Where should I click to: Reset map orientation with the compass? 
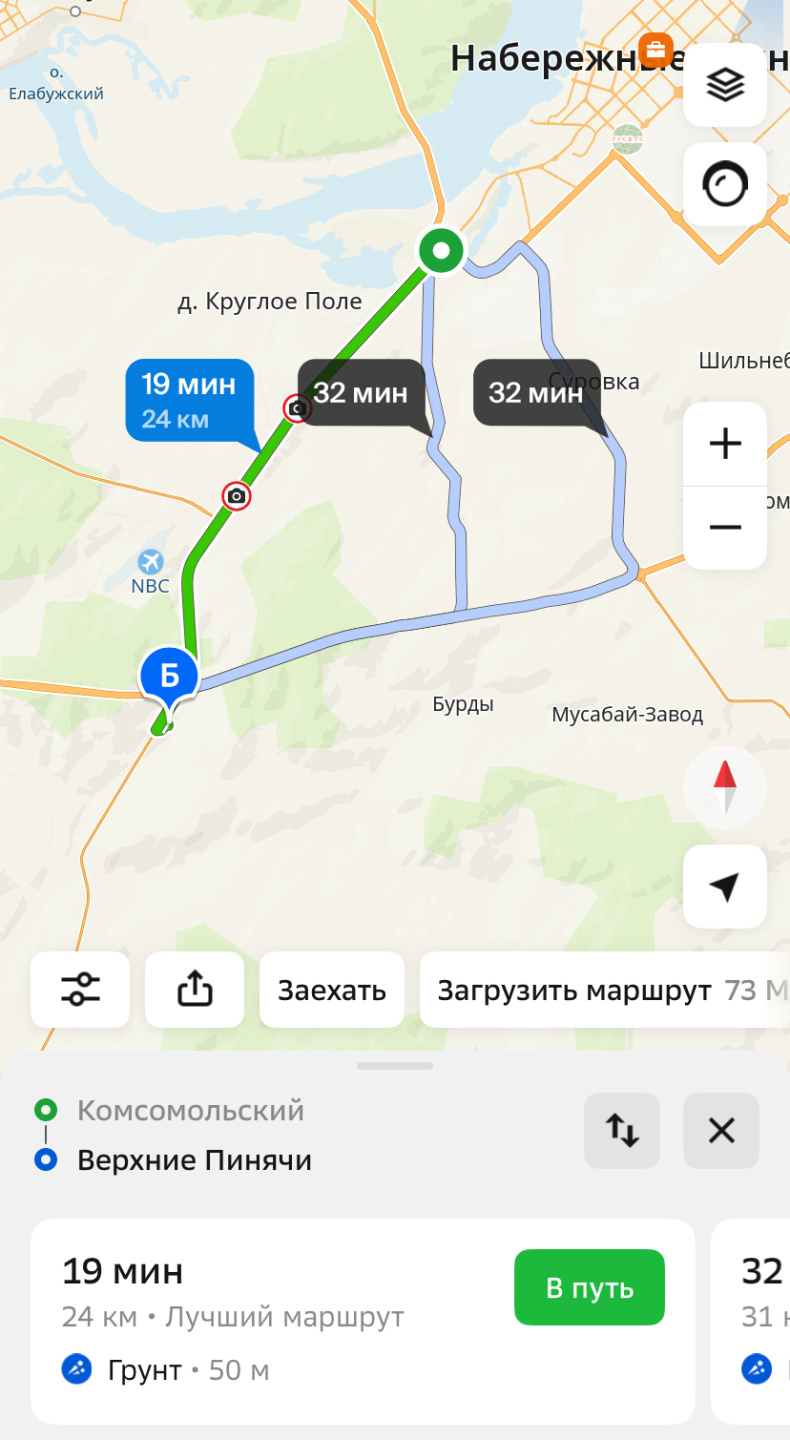[x=725, y=787]
